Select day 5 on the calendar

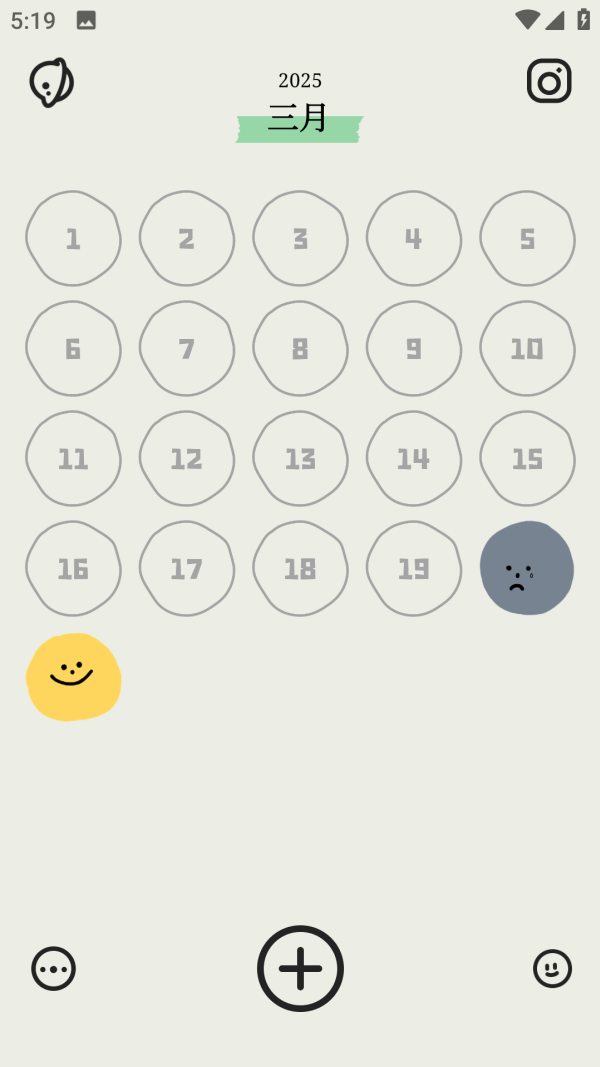(527, 239)
